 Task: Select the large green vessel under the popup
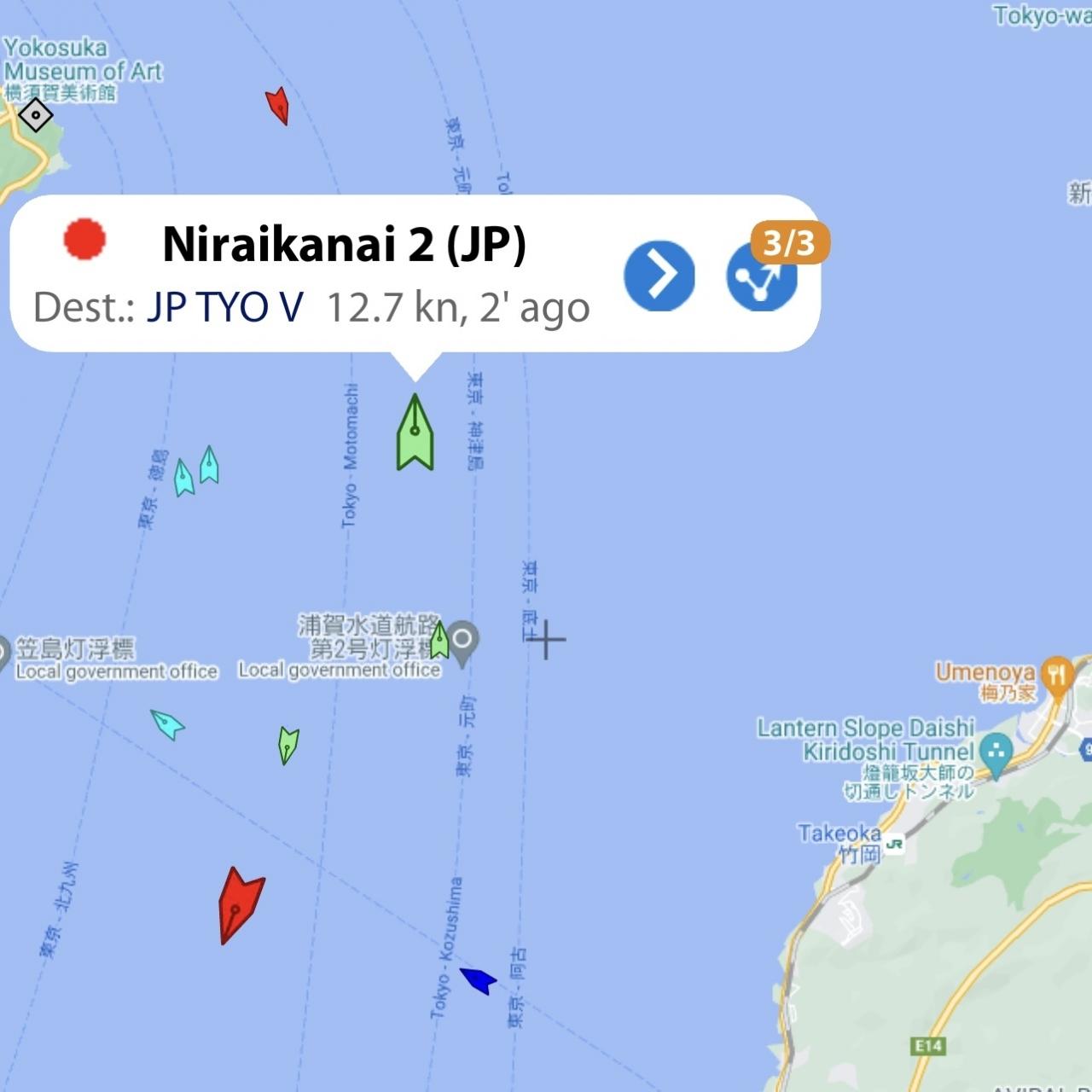(x=415, y=433)
